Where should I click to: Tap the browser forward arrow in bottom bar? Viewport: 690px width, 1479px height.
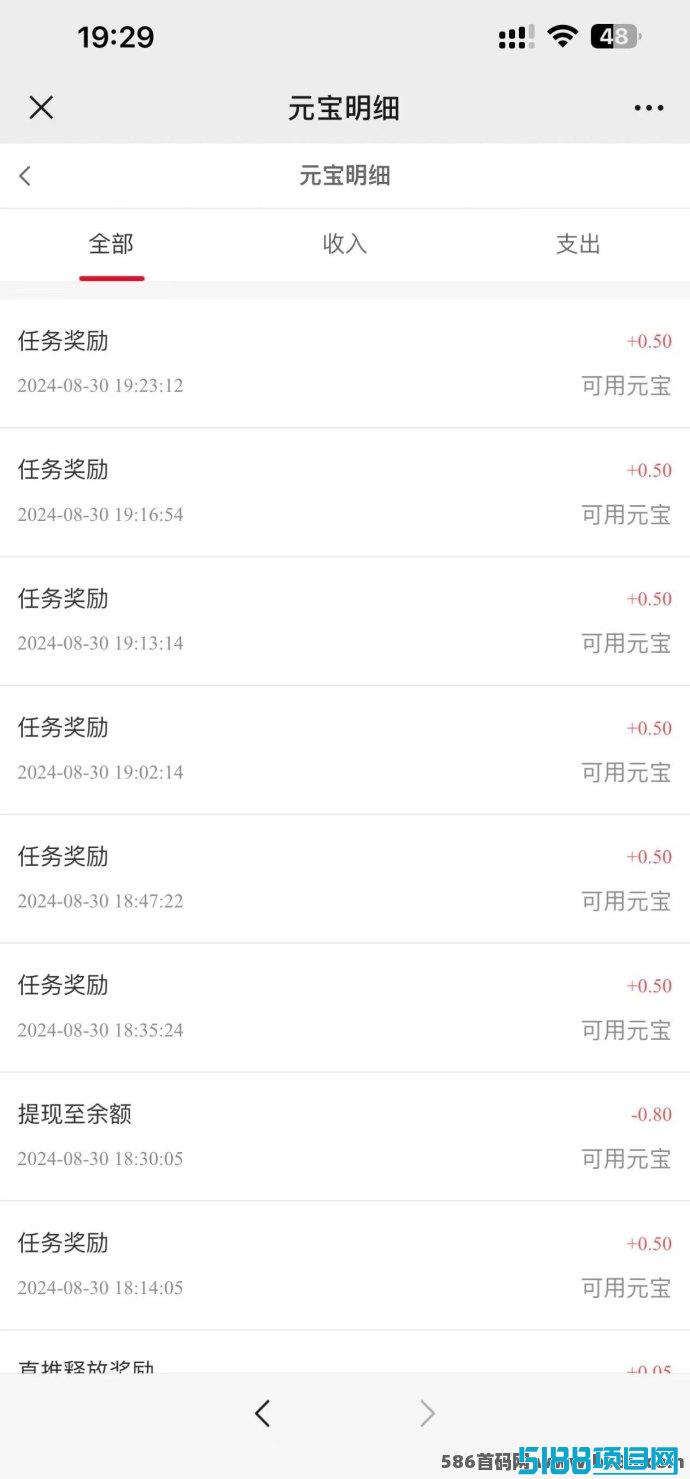(x=428, y=1413)
